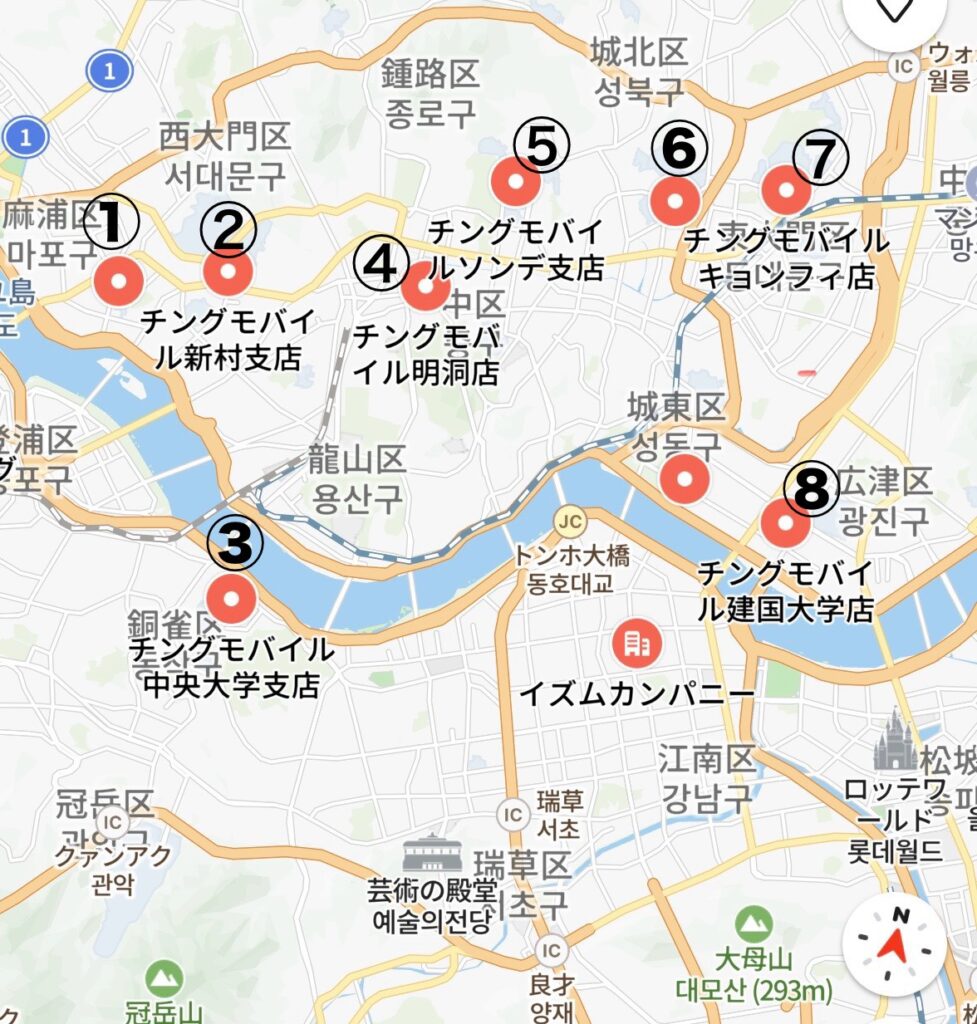Select the 芸術の殿堂 landmark icon

[432, 853]
